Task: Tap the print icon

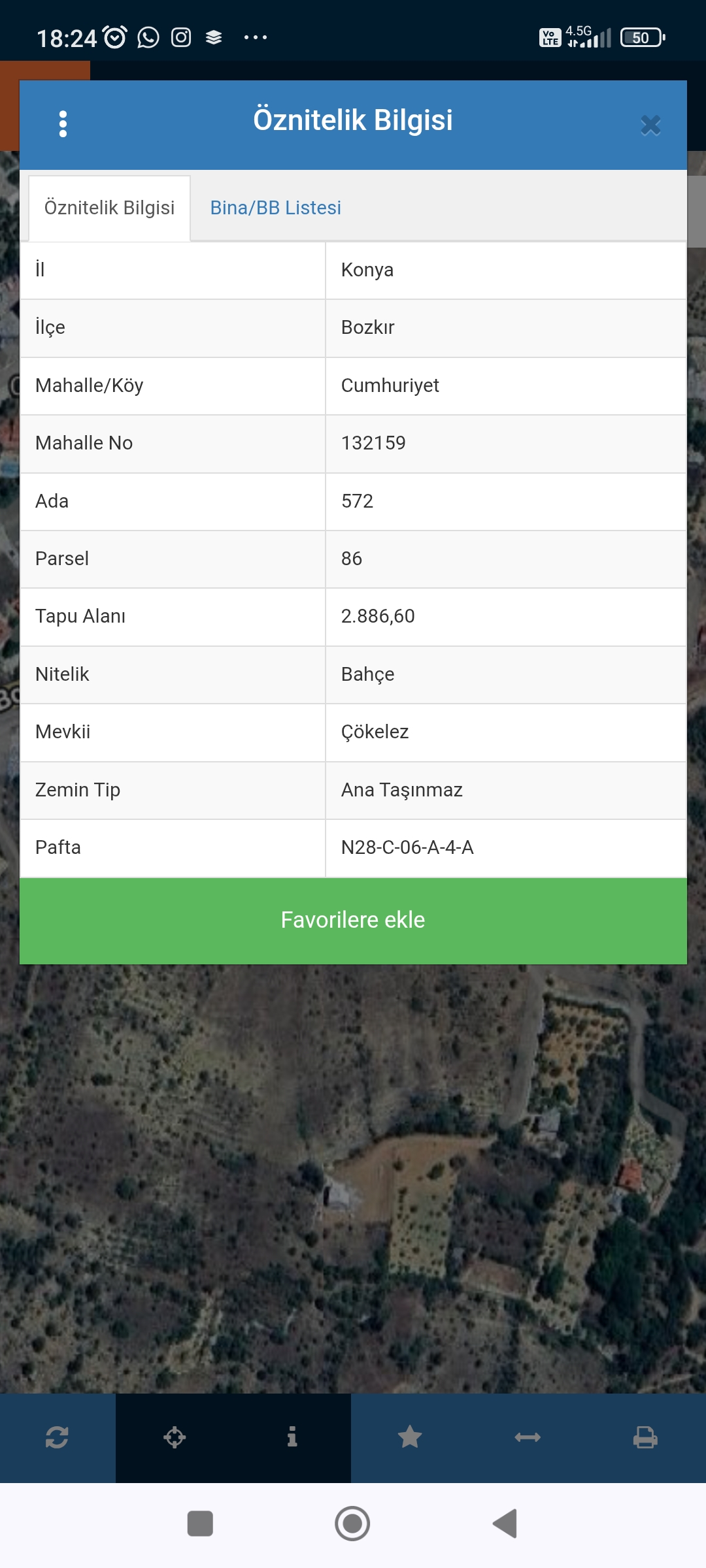Action: 645,1437
